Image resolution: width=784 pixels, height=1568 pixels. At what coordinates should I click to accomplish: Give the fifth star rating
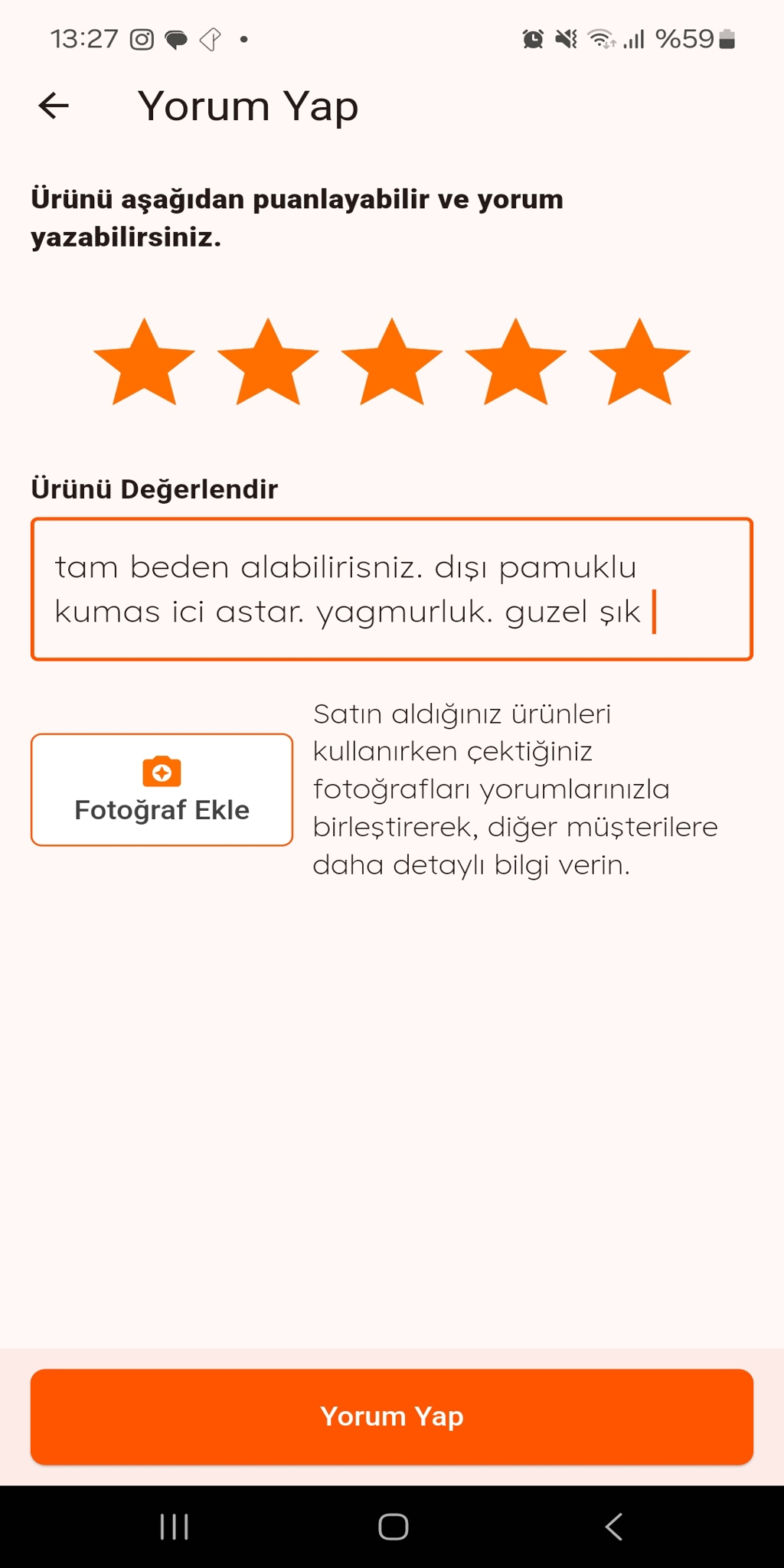pyautogui.click(x=640, y=363)
